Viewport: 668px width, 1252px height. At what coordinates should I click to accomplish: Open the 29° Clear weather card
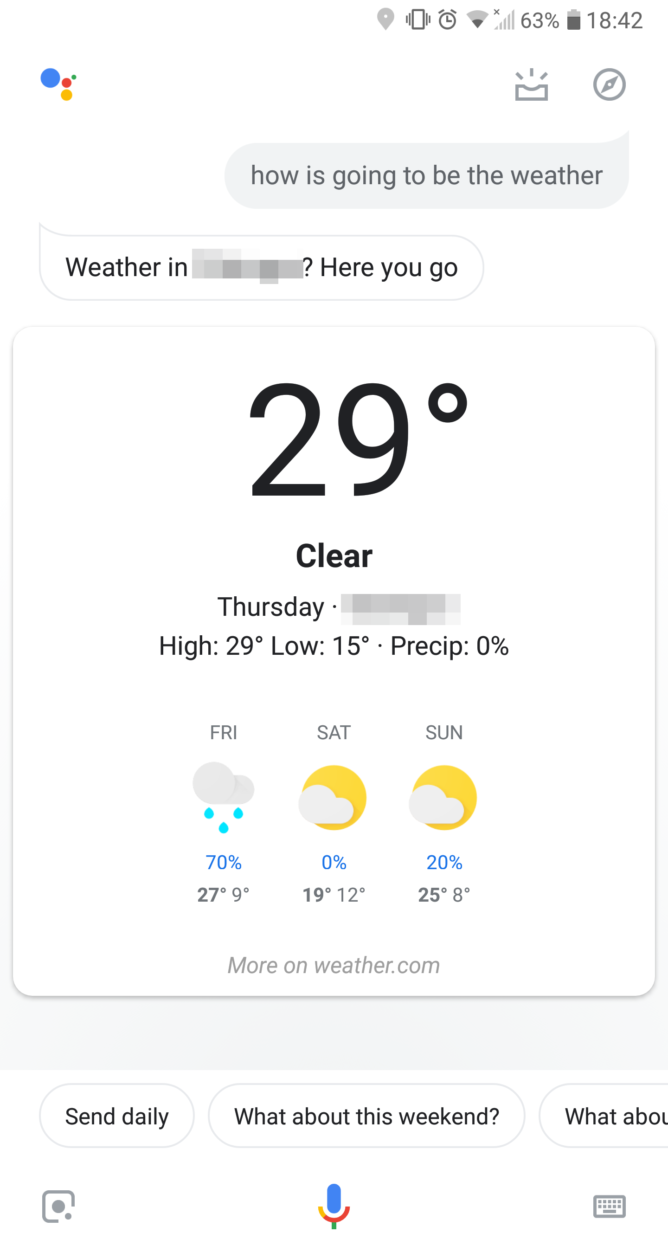(334, 661)
